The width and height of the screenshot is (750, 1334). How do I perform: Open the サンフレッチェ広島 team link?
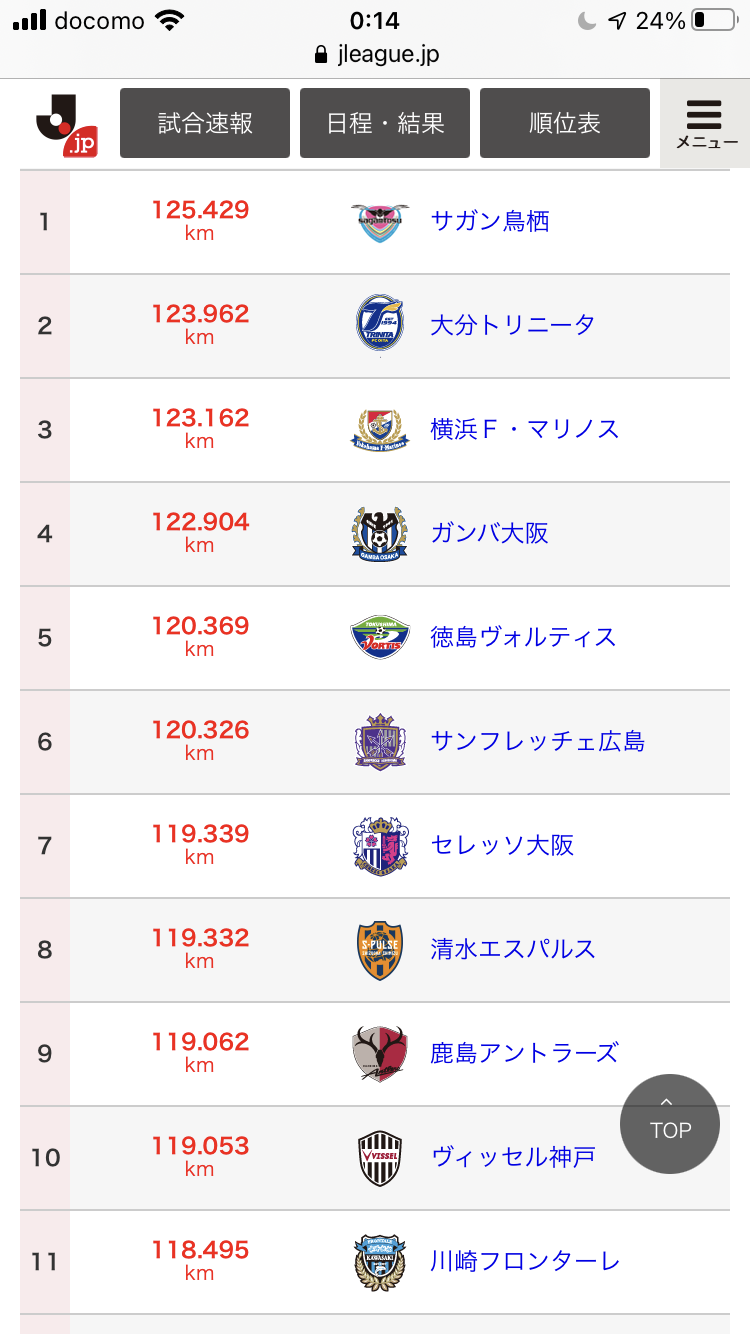coord(537,741)
